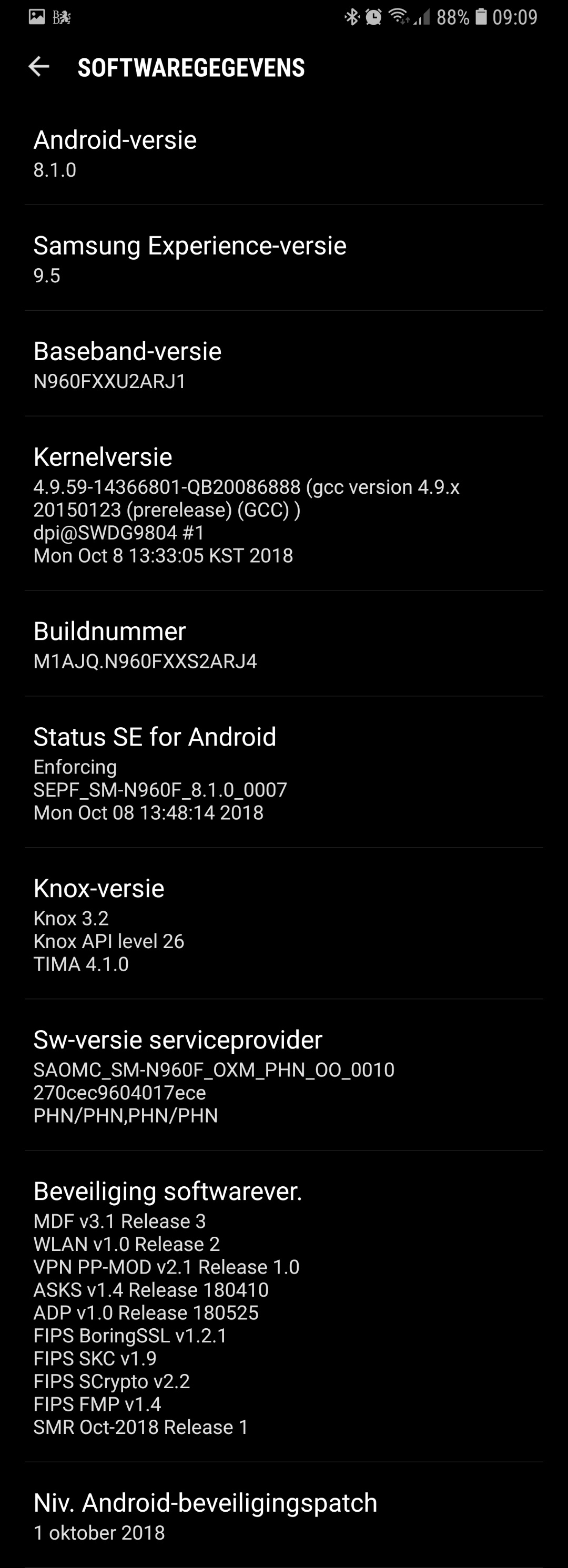The width and height of the screenshot is (568, 1568).
Task: Go back from Softwaregegevens screen
Action: click(x=39, y=67)
